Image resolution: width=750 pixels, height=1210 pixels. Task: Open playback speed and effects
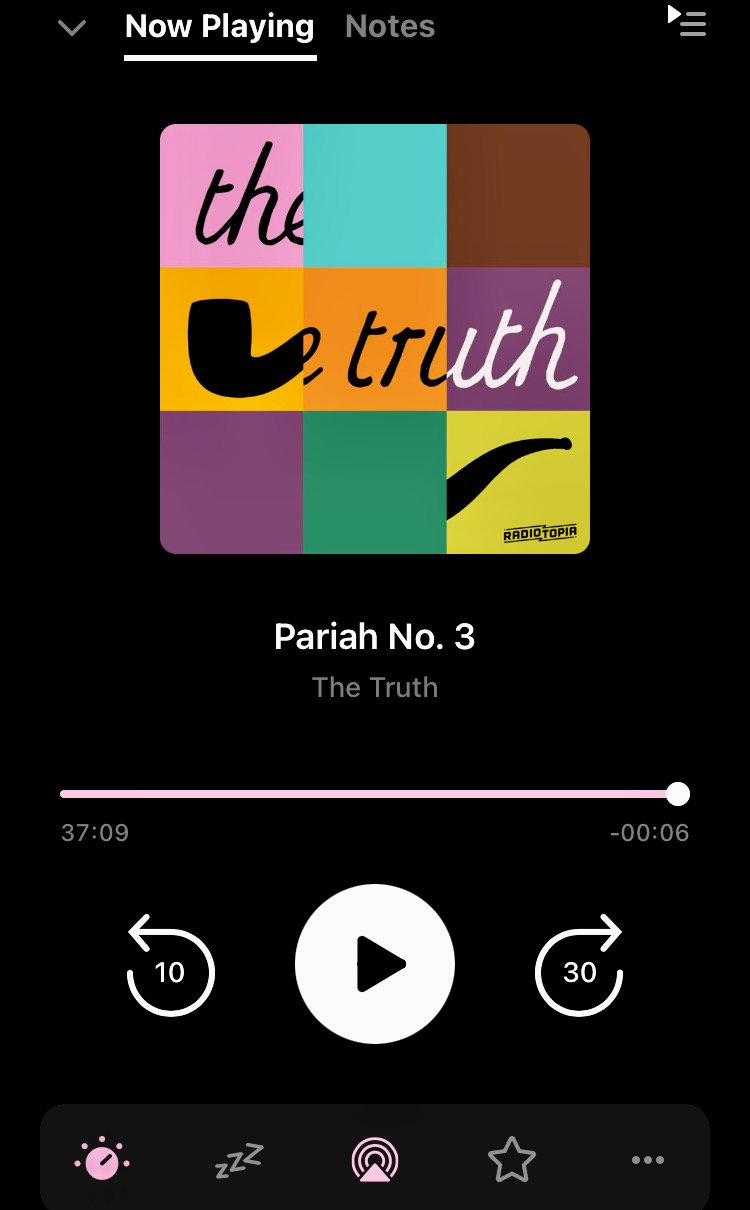click(102, 1160)
